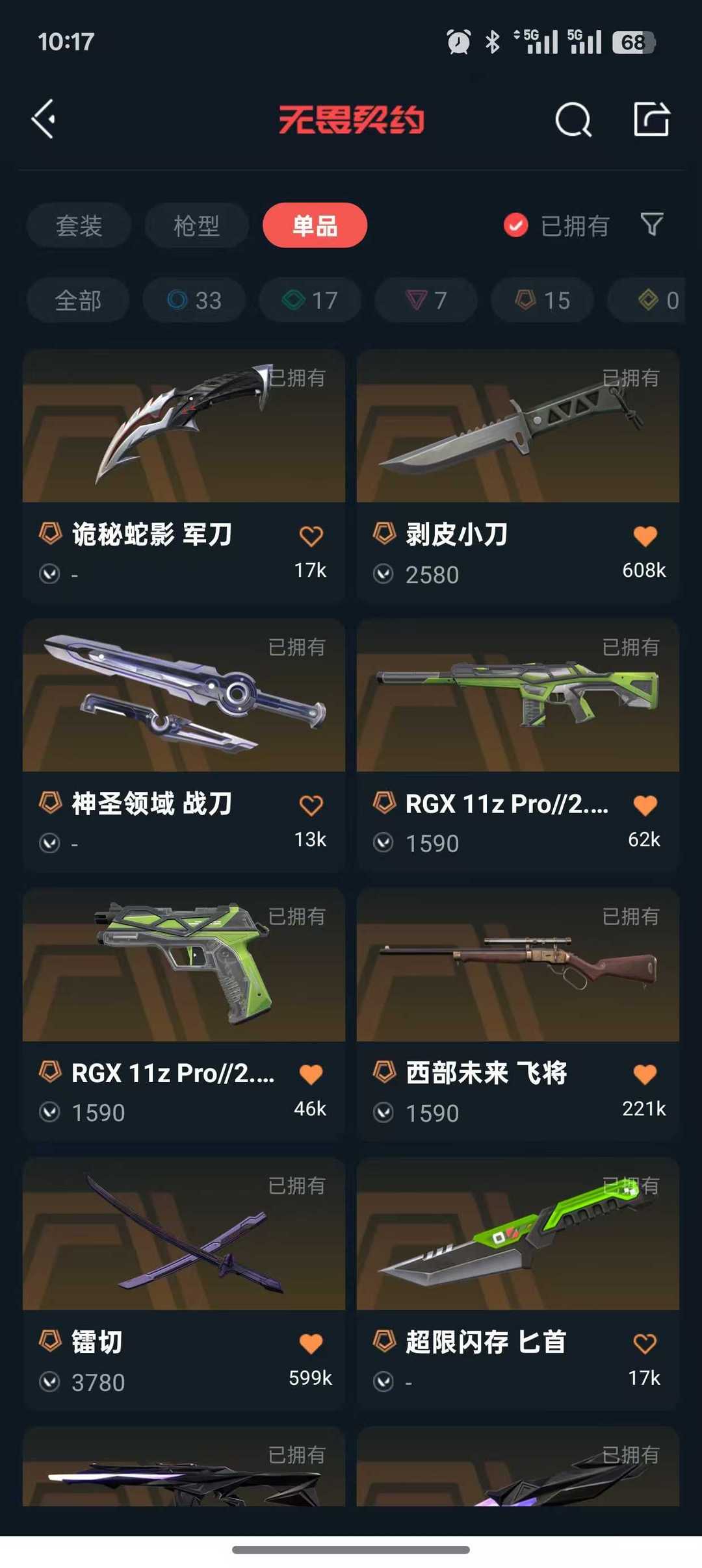Viewport: 702px width, 1568px height.
Task: Share this page via the share icon
Action: [651, 120]
